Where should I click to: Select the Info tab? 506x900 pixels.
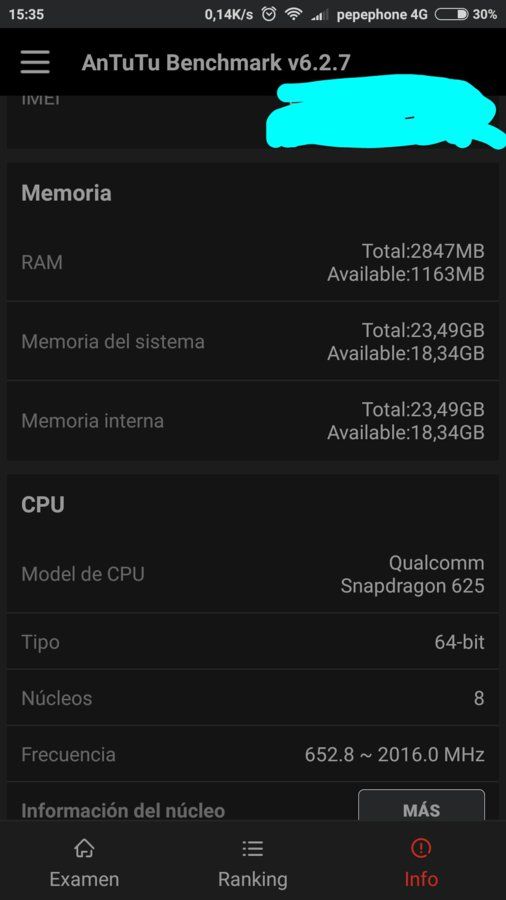pos(421,863)
